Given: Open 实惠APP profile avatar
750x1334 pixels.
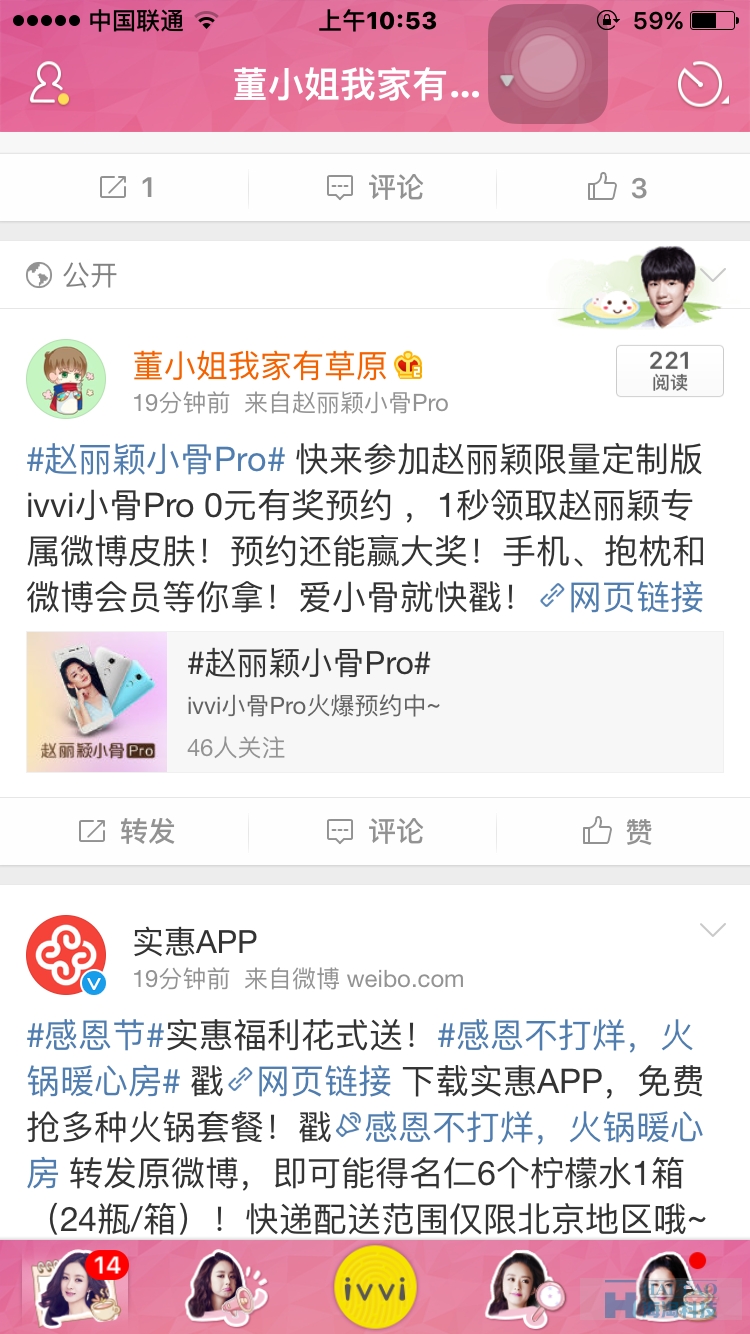Looking at the screenshot, I should click(66, 955).
